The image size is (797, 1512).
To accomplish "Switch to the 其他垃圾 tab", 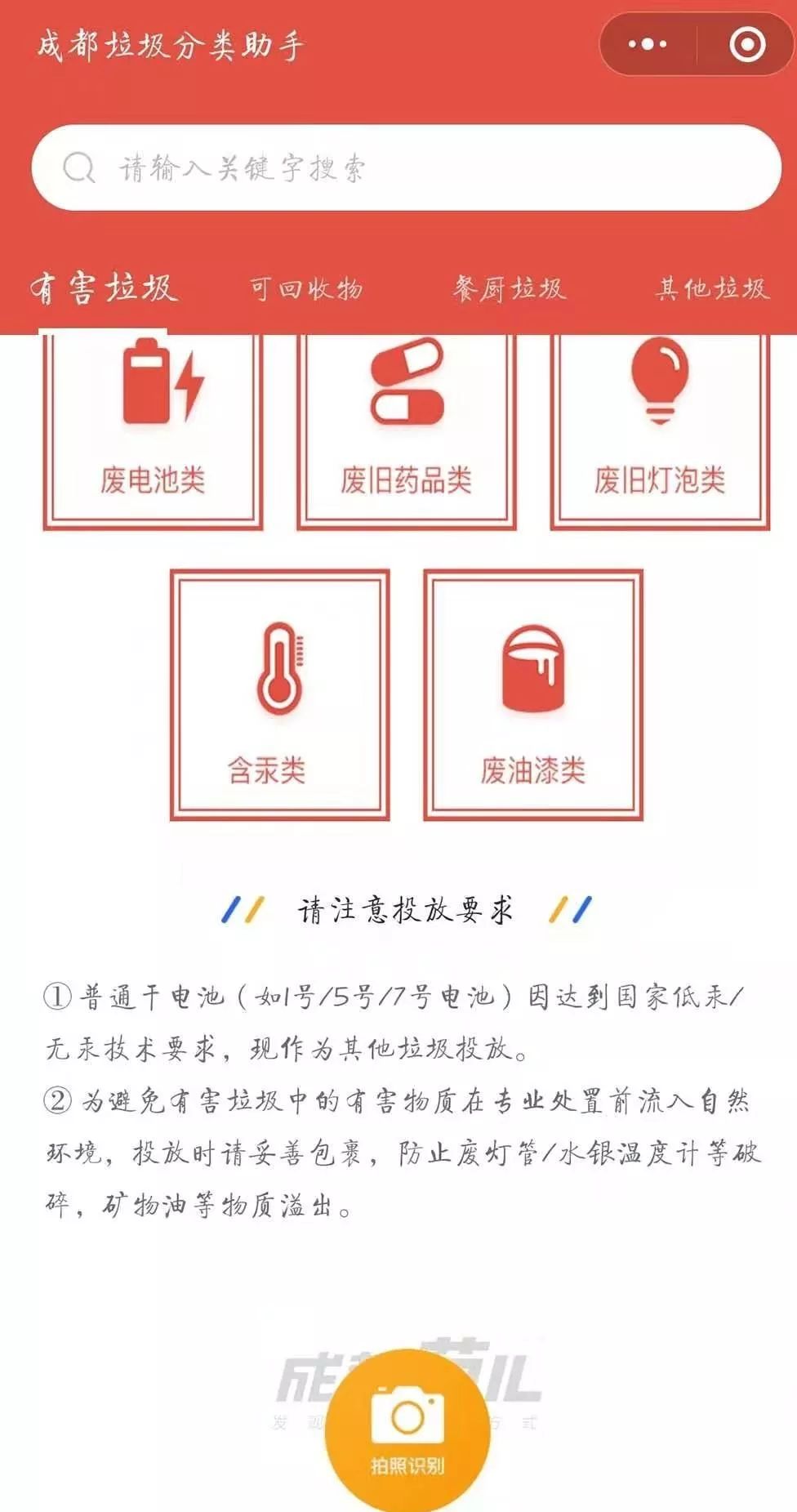I will click(x=712, y=288).
